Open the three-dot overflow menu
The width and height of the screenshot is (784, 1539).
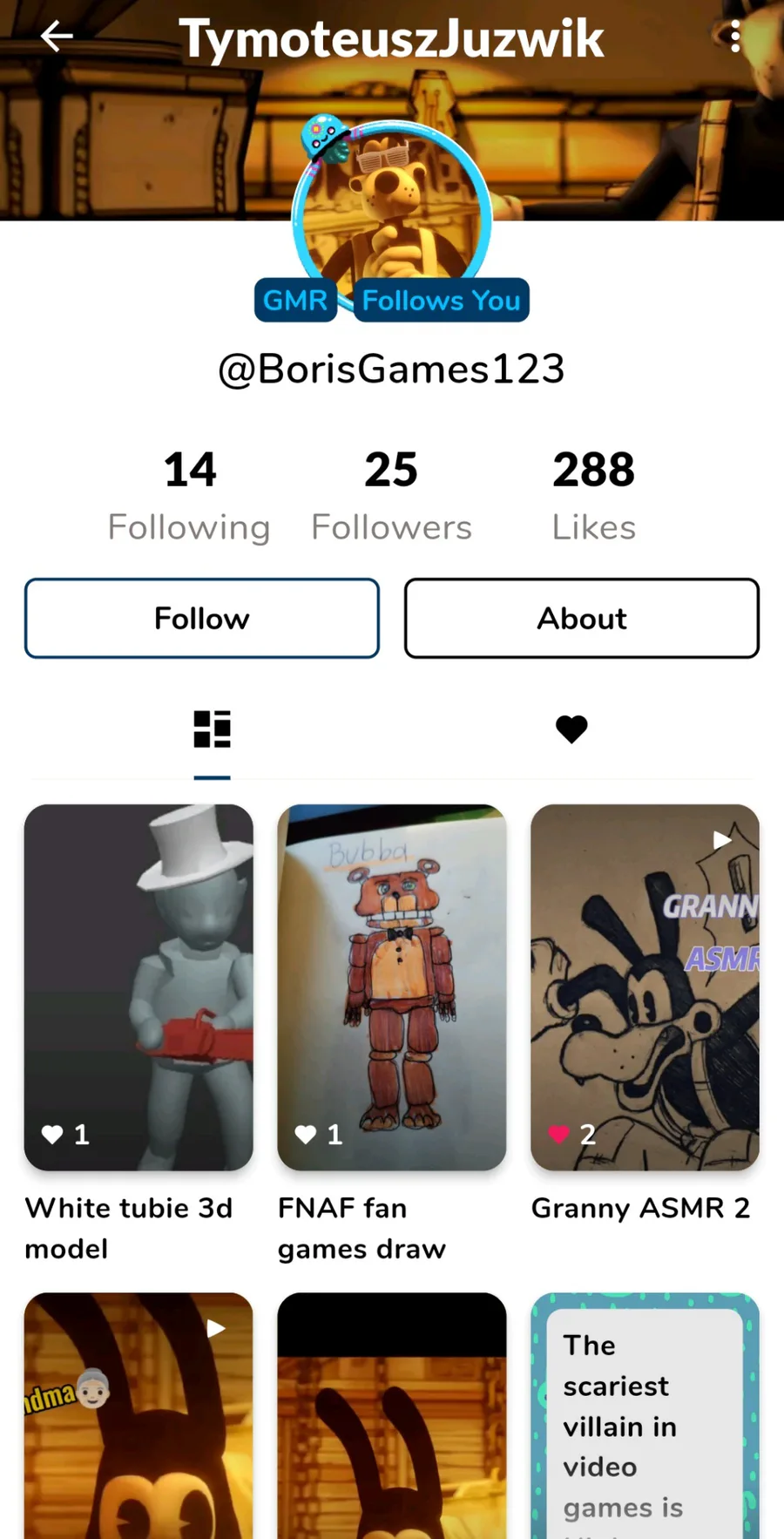click(x=735, y=37)
